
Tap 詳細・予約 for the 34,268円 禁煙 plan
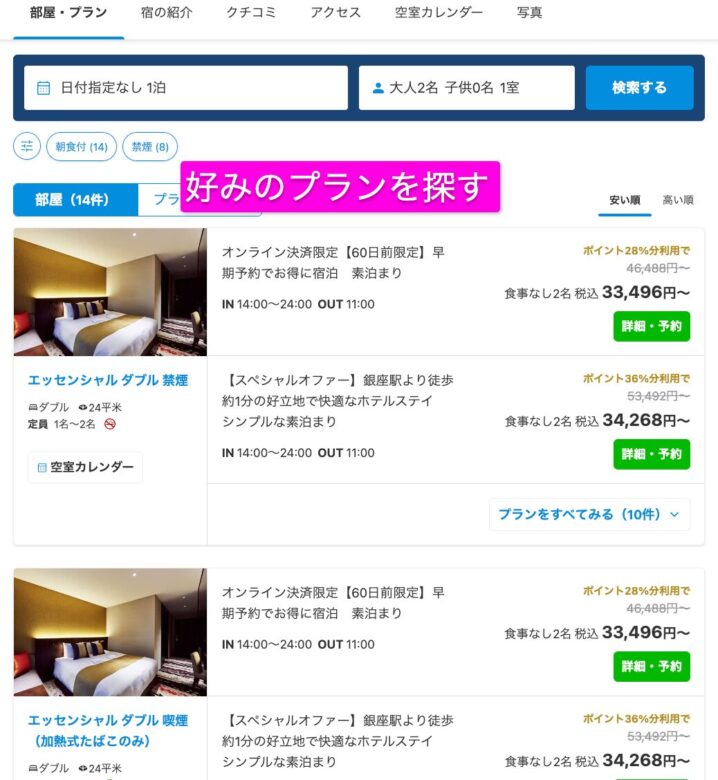click(x=651, y=454)
